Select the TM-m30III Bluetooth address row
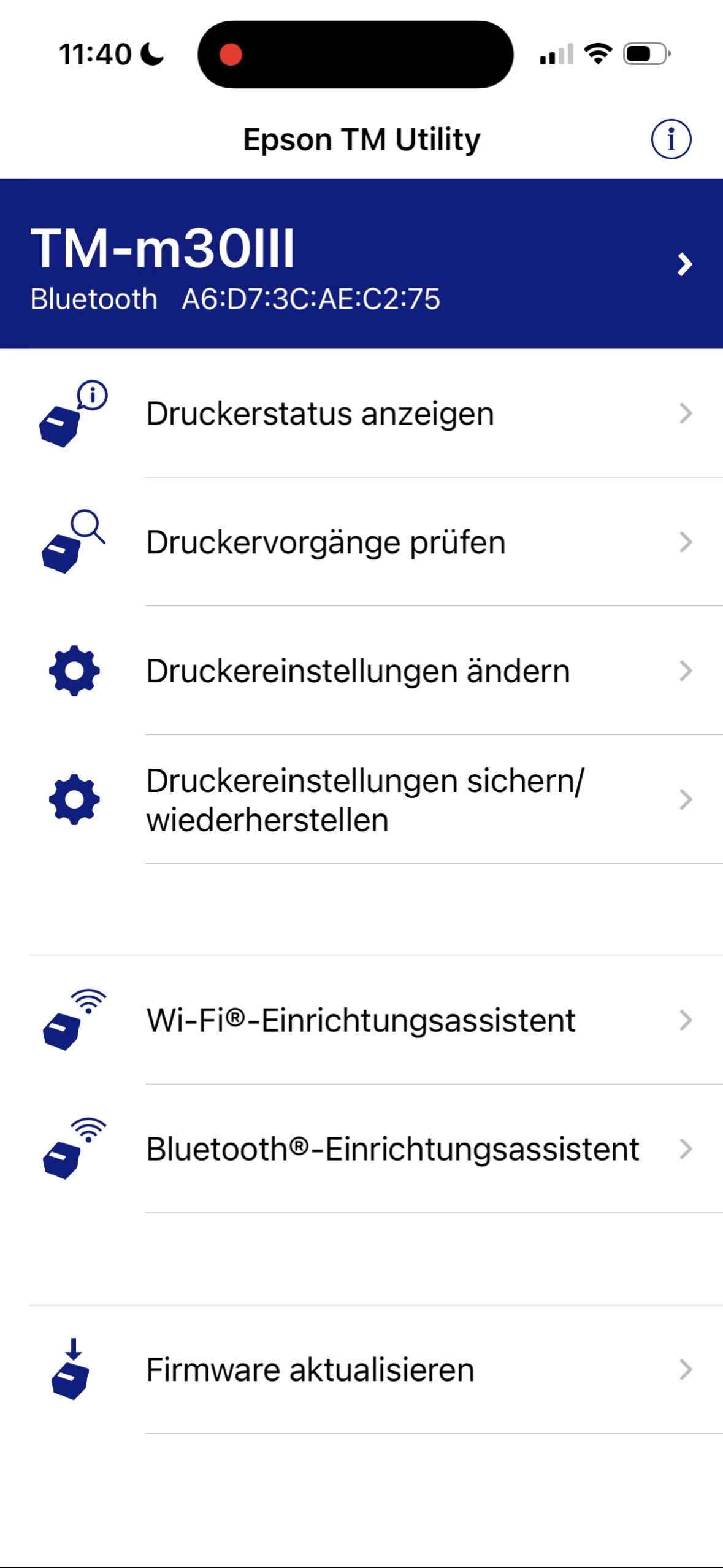The width and height of the screenshot is (723, 1568). (236, 299)
